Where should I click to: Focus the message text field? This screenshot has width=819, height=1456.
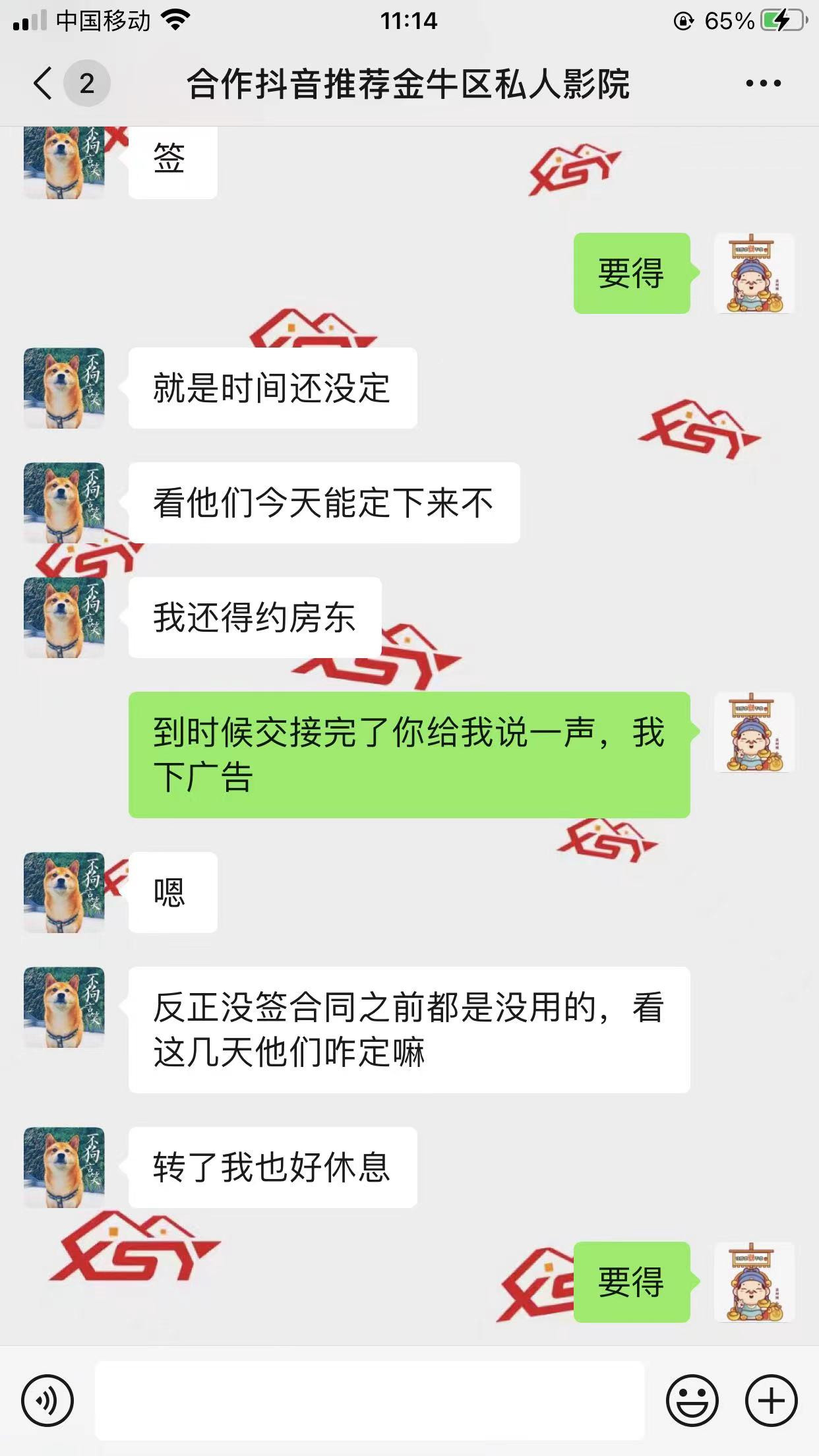click(x=369, y=1400)
